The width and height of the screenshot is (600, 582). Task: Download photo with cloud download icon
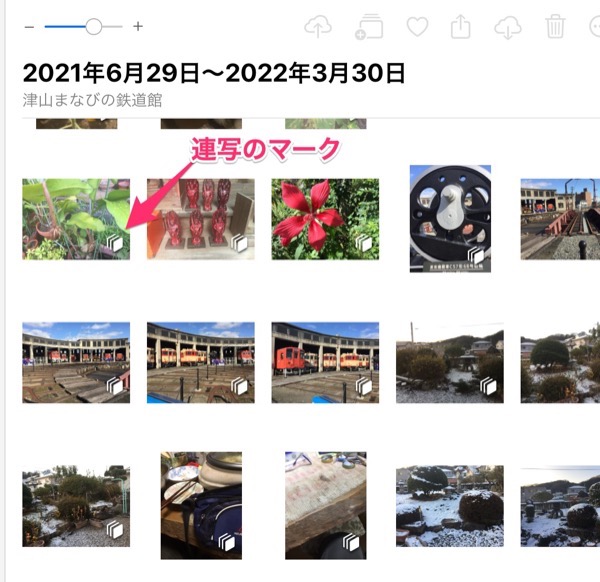coord(508,28)
